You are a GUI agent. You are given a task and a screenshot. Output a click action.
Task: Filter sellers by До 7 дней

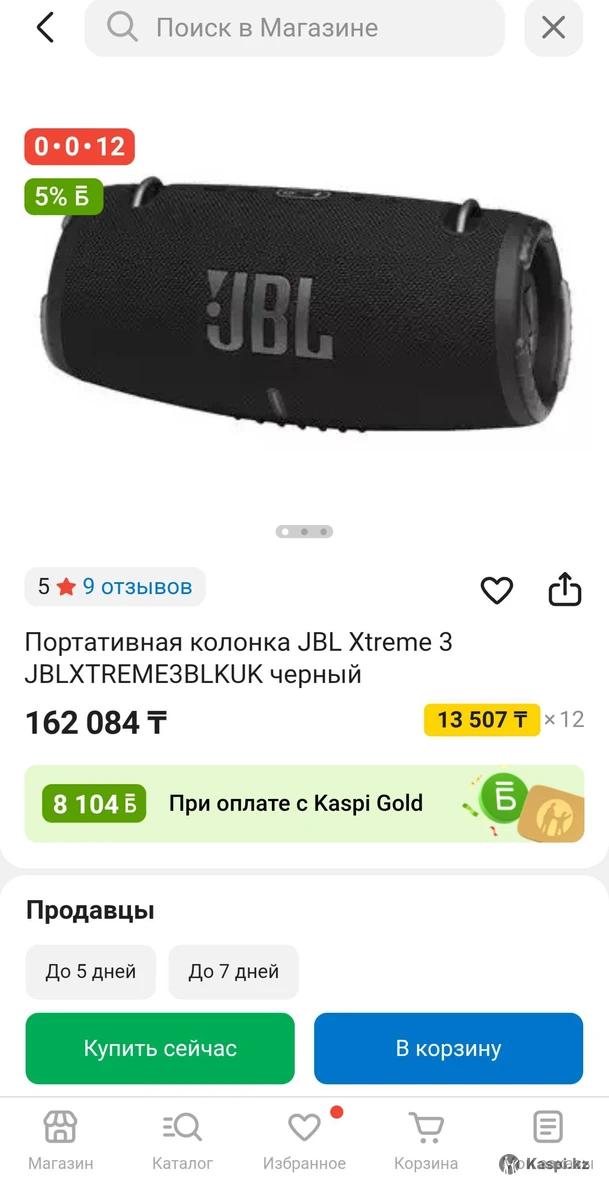(233, 971)
